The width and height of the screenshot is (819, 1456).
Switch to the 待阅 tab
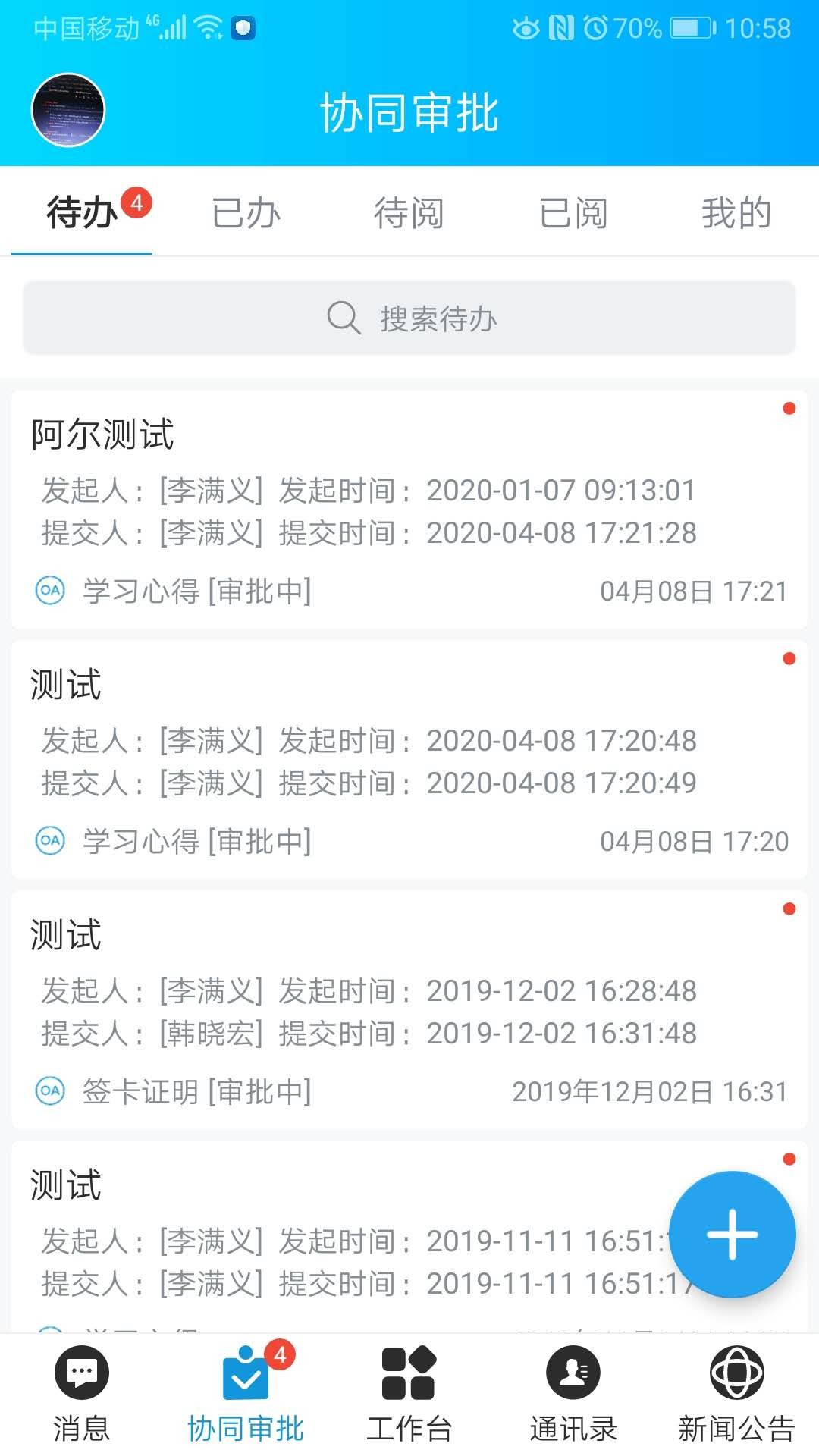[x=409, y=213]
